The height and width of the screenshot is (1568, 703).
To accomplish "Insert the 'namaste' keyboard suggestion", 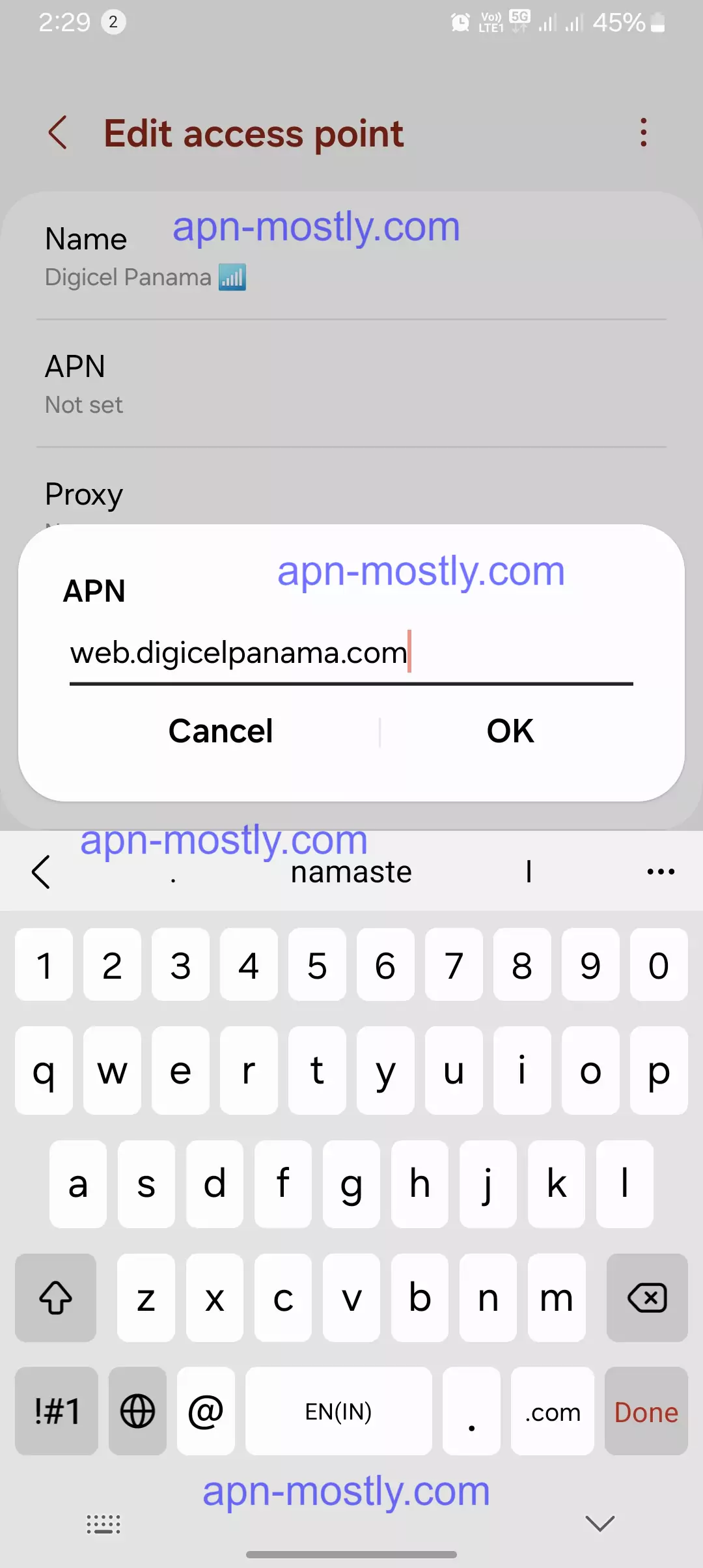I will click(x=351, y=872).
